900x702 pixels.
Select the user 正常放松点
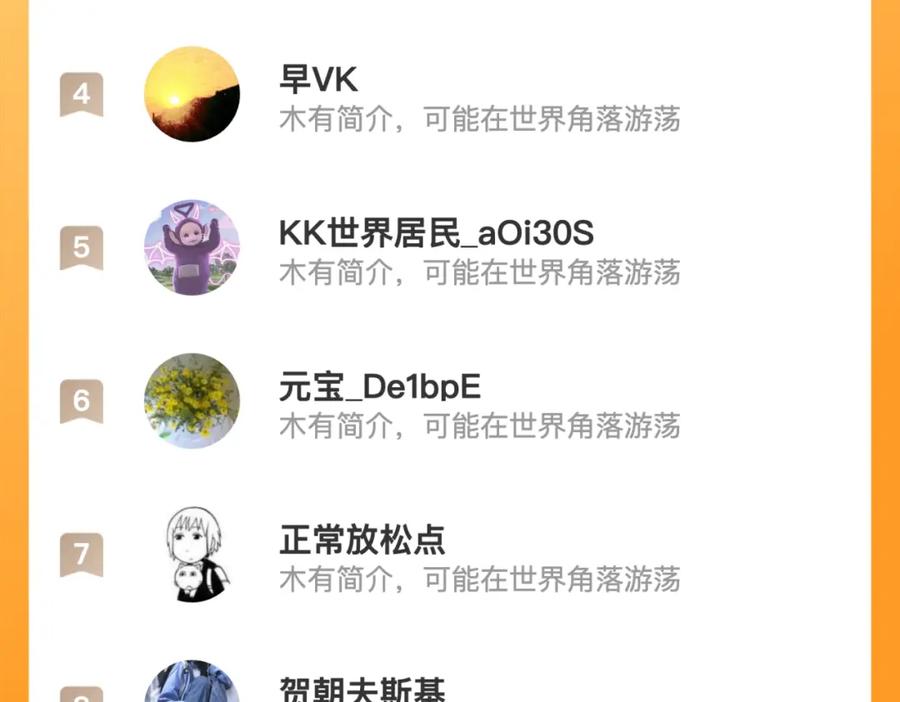(x=362, y=541)
